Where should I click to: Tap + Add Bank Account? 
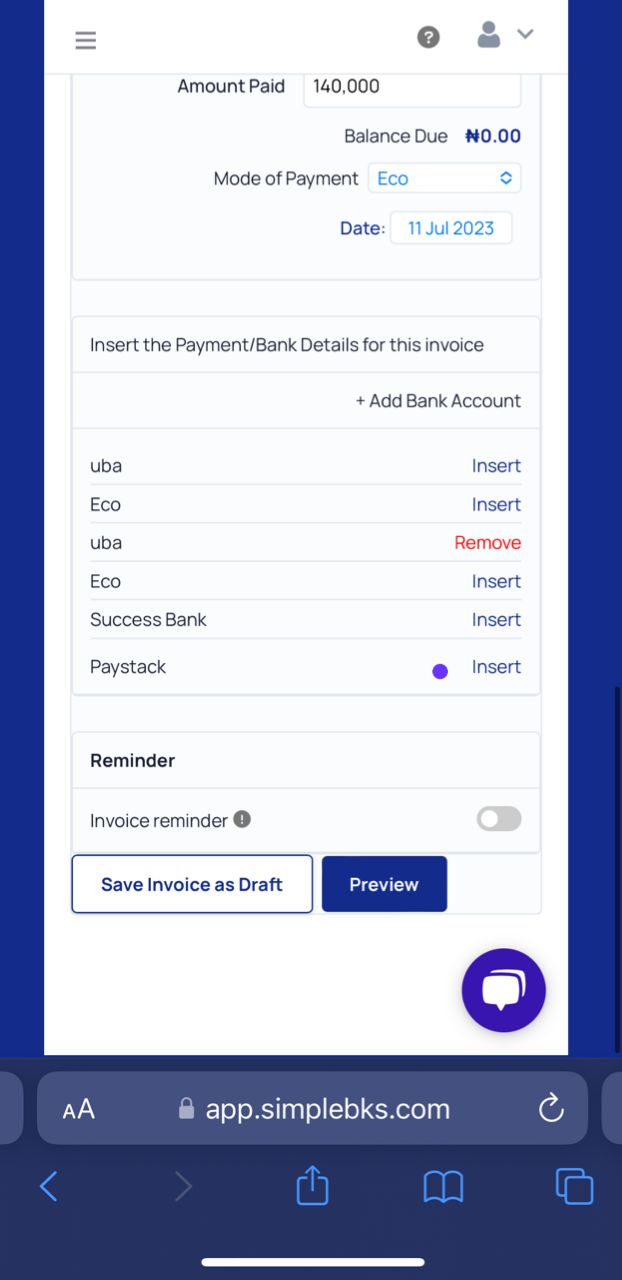click(438, 400)
